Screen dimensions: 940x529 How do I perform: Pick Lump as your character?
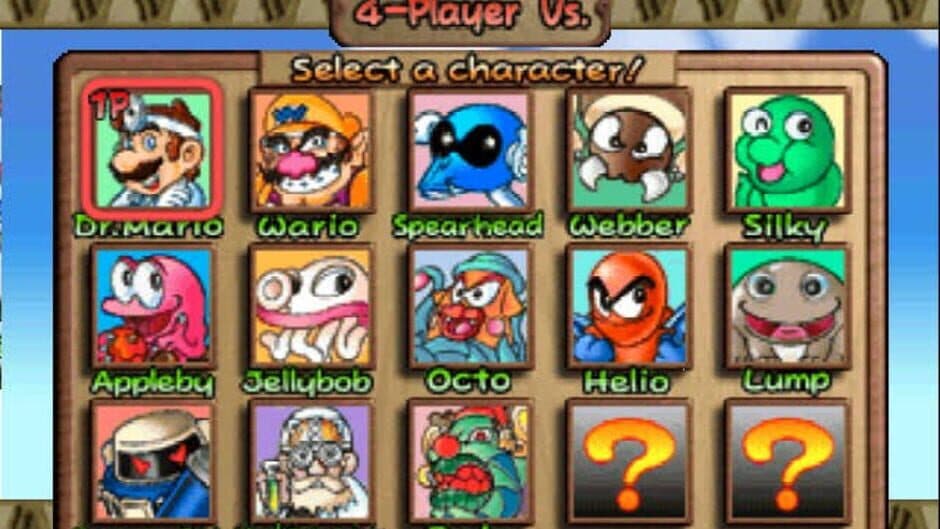786,306
